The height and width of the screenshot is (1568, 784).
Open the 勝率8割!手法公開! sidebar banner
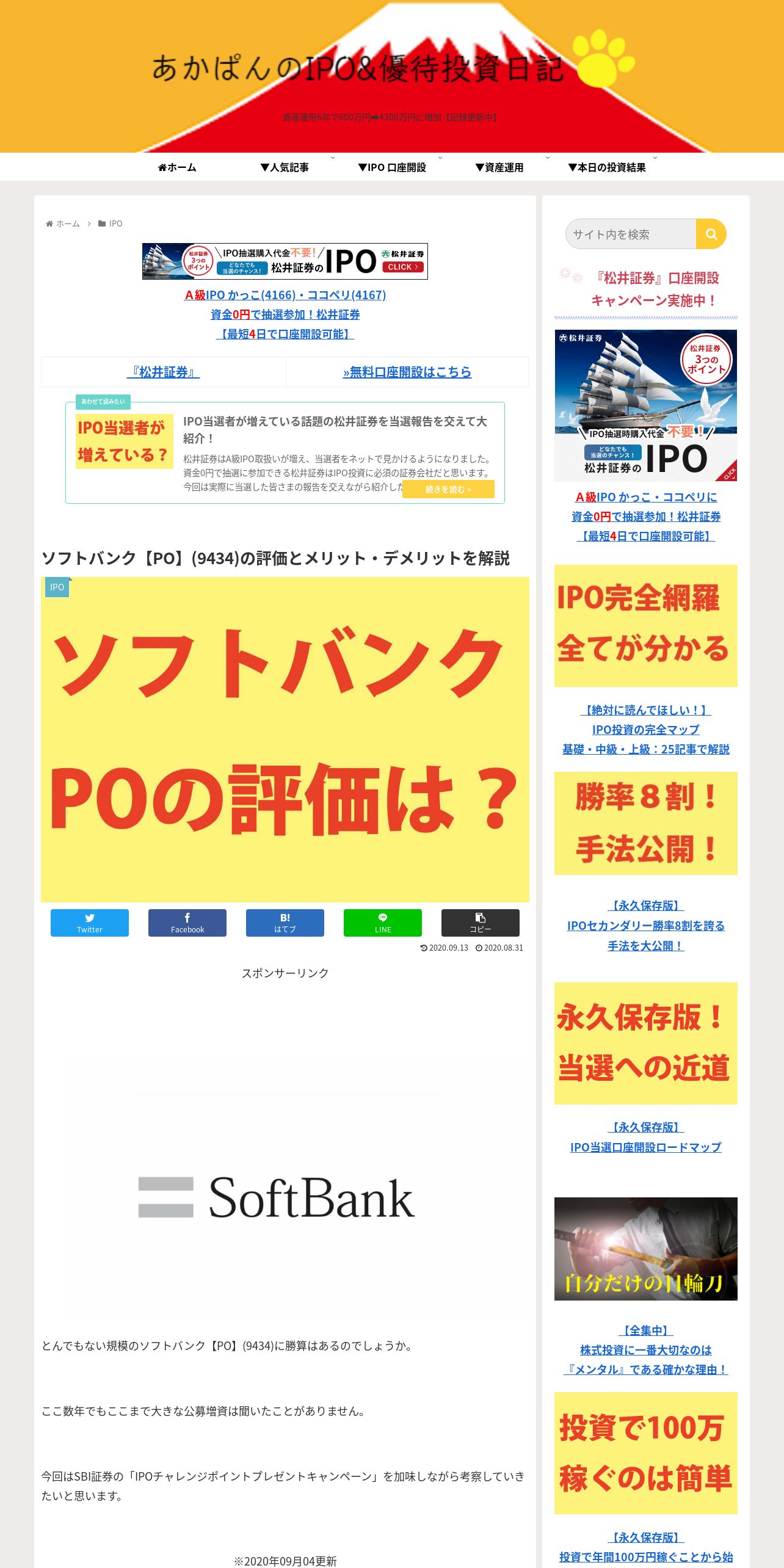click(645, 823)
